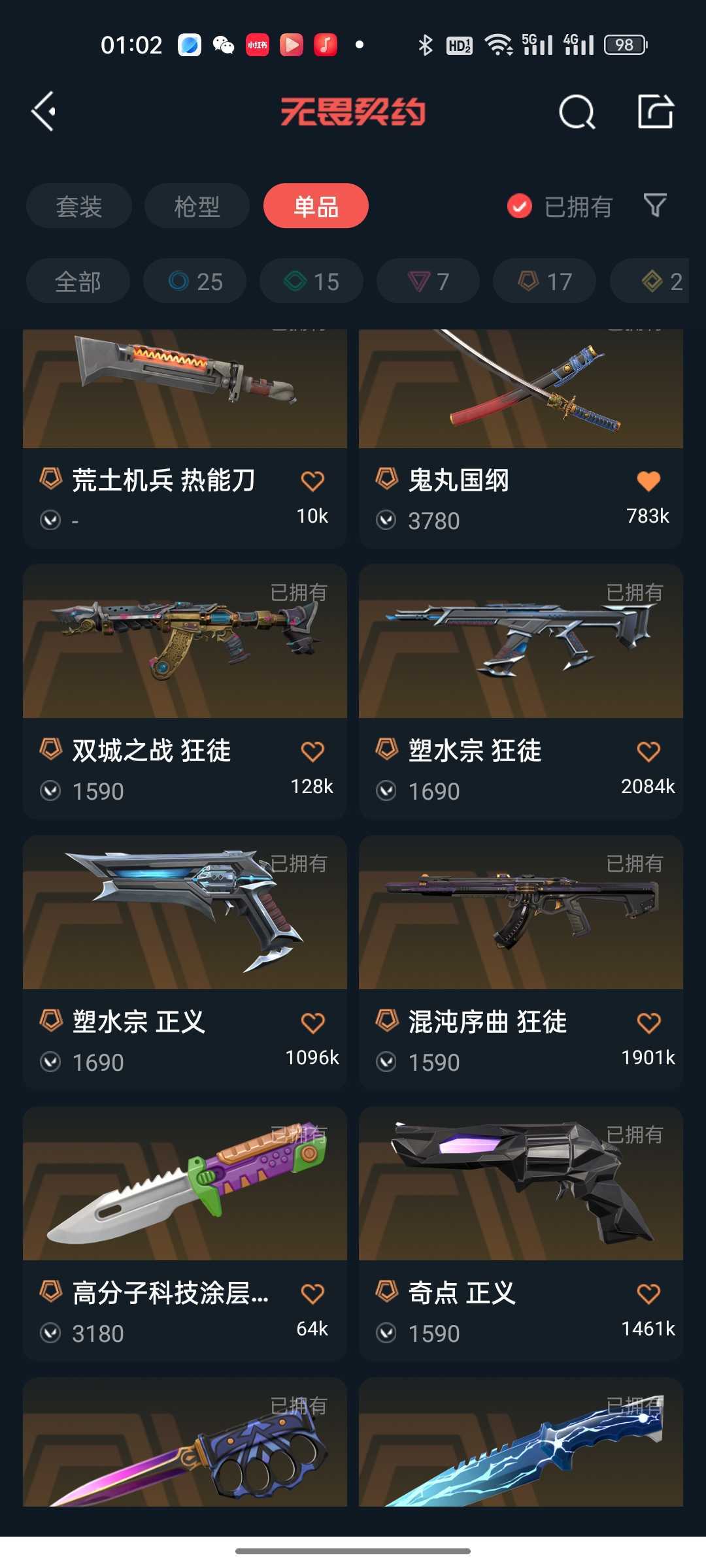
Task: Tap the share icon in the header
Action: coord(655,112)
